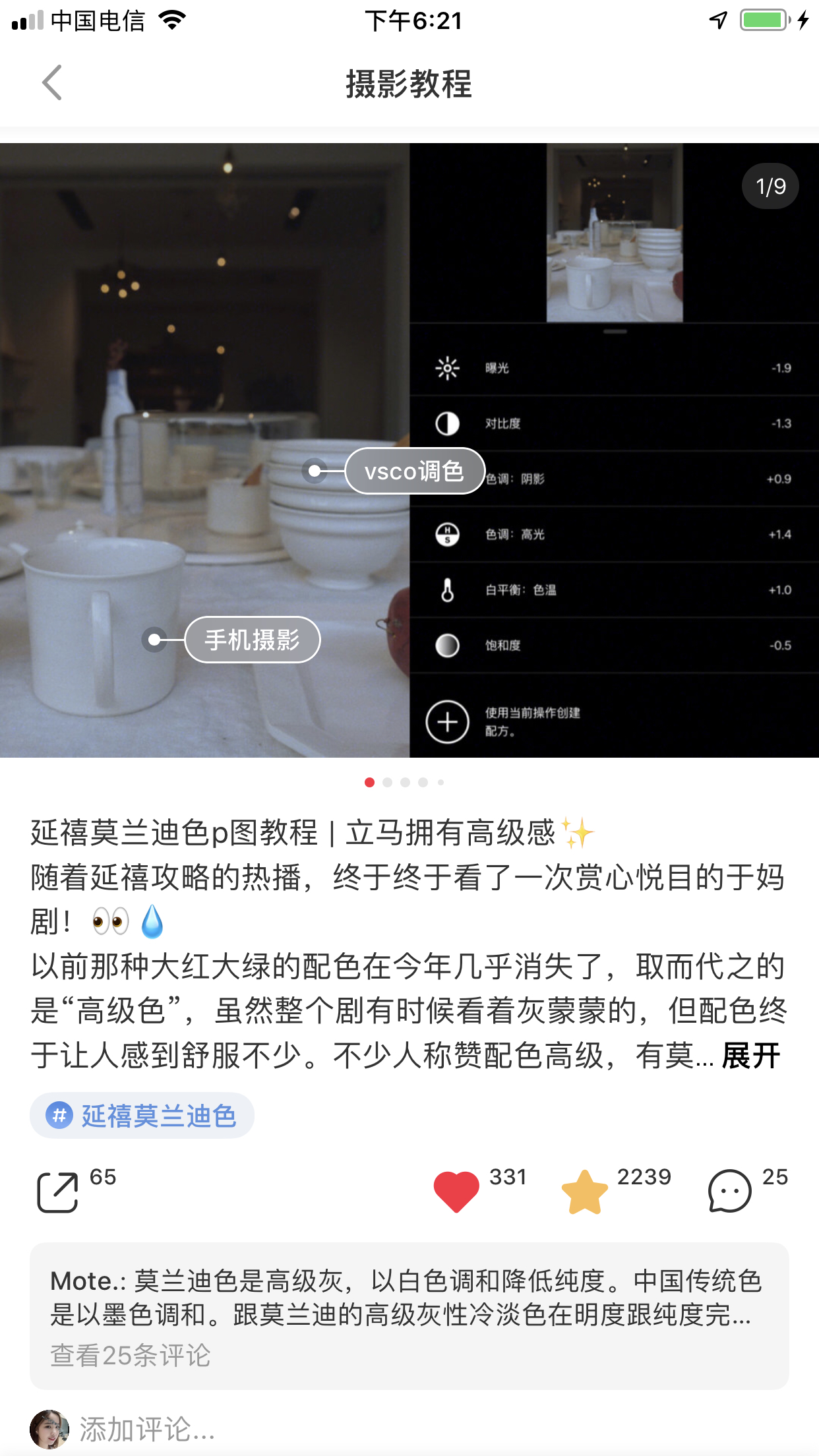Expand the full post text with 展开
The width and height of the screenshot is (819, 1456).
coord(750,1056)
